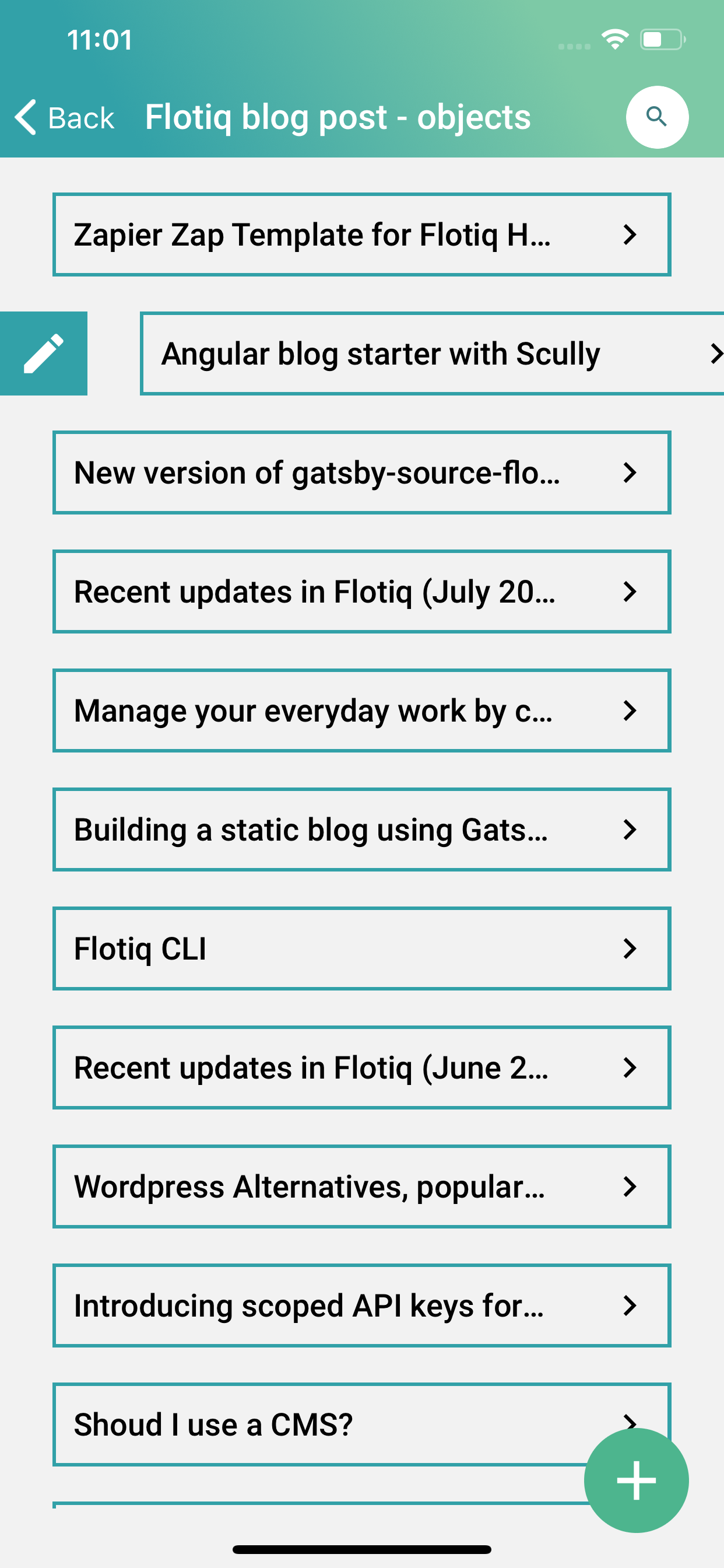This screenshot has width=724, height=1568.
Task: Tap the plus button to add a new blog post
Action: coord(635,1479)
